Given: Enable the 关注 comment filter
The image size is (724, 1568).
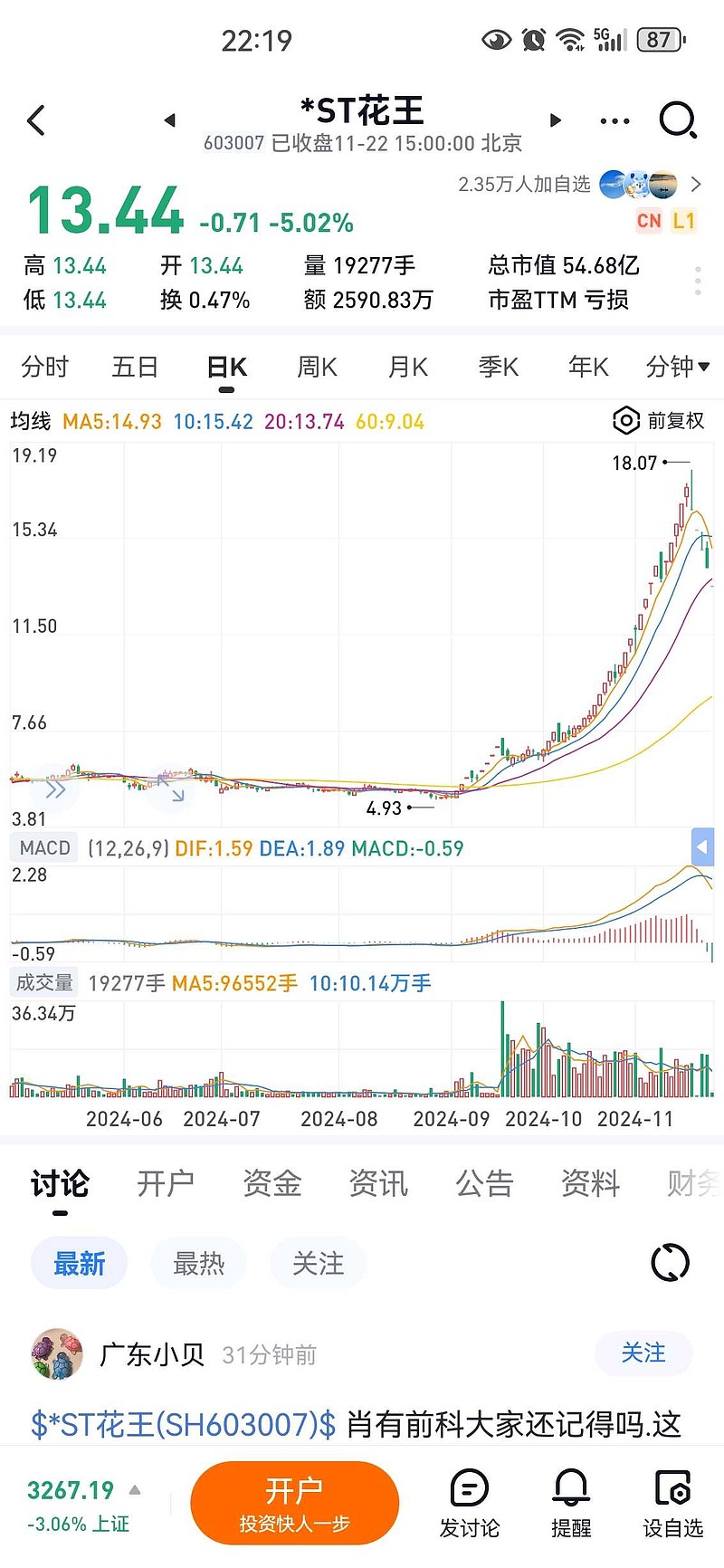Looking at the screenshot, I should point(319,1263).
